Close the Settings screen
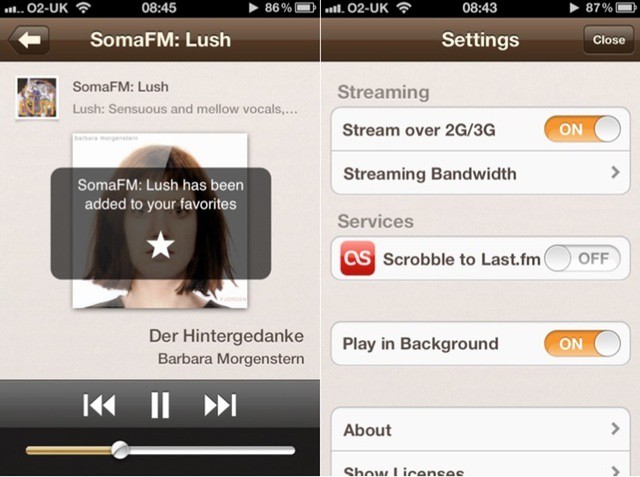Viewport: 640px width, 477px height. (x=608, y=41)
